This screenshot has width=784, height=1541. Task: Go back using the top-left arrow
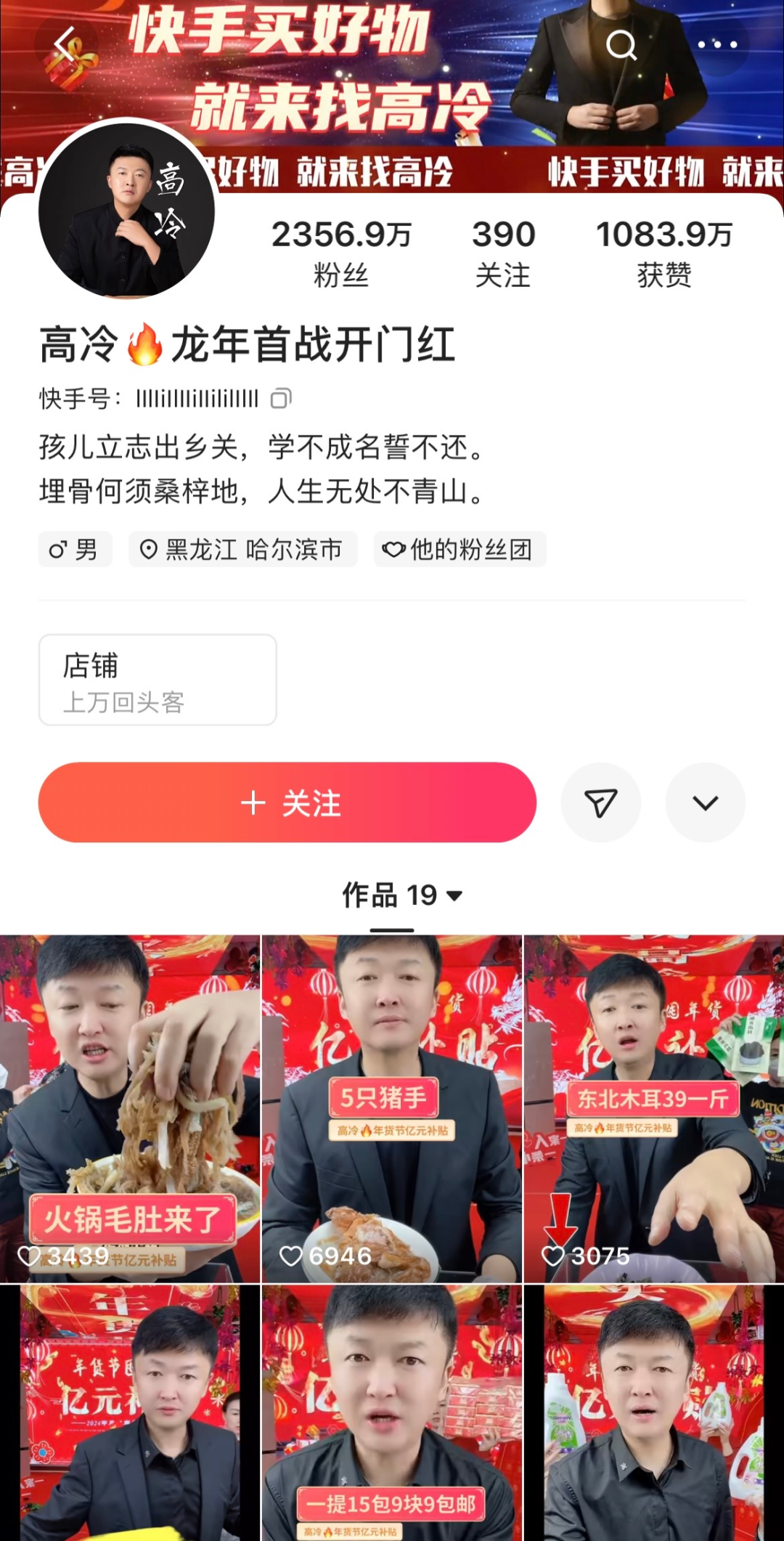(x=65, y=44)
